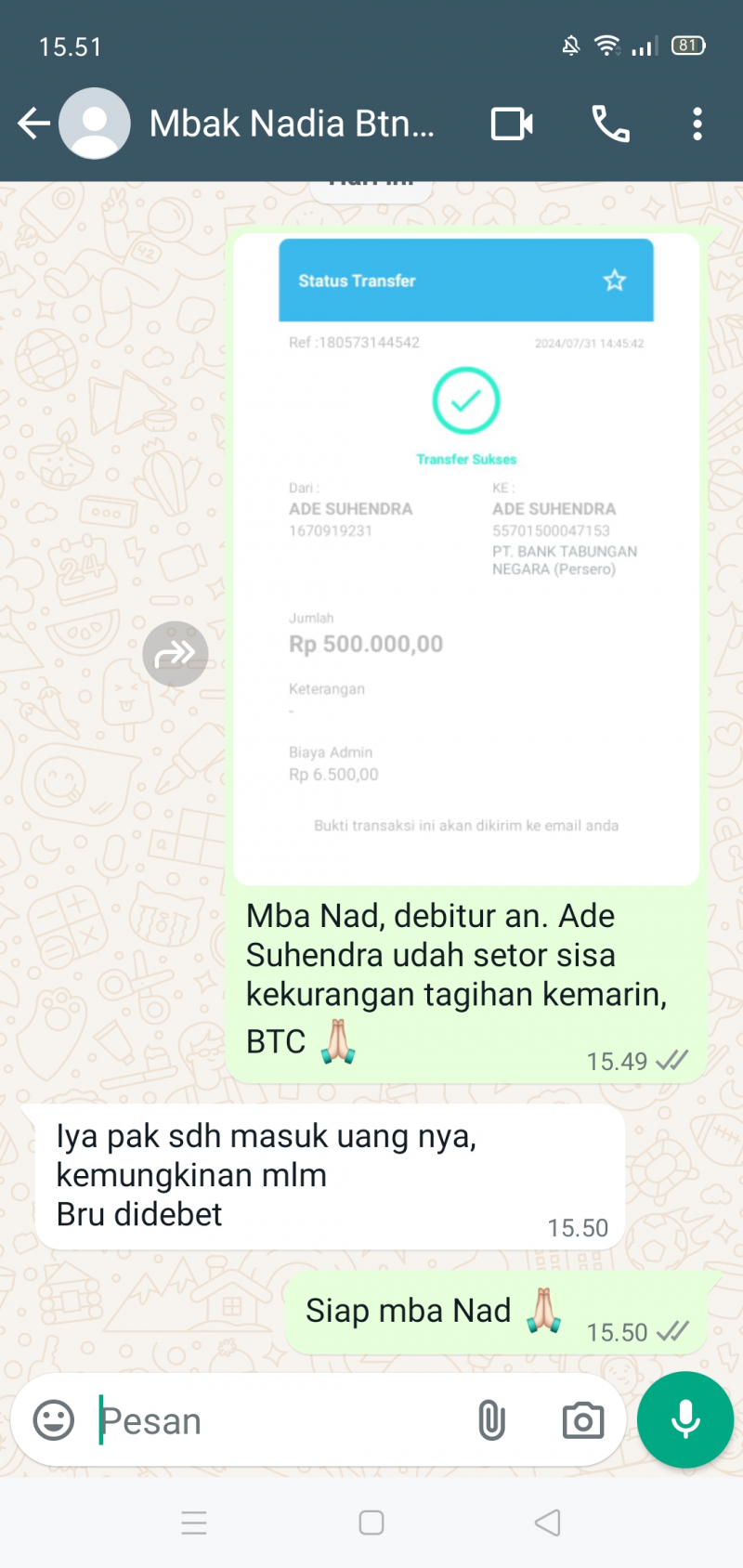Tap the voice message microphone button
Image resolution: width=743 pixels, height=1568 pixels.
685,1419
